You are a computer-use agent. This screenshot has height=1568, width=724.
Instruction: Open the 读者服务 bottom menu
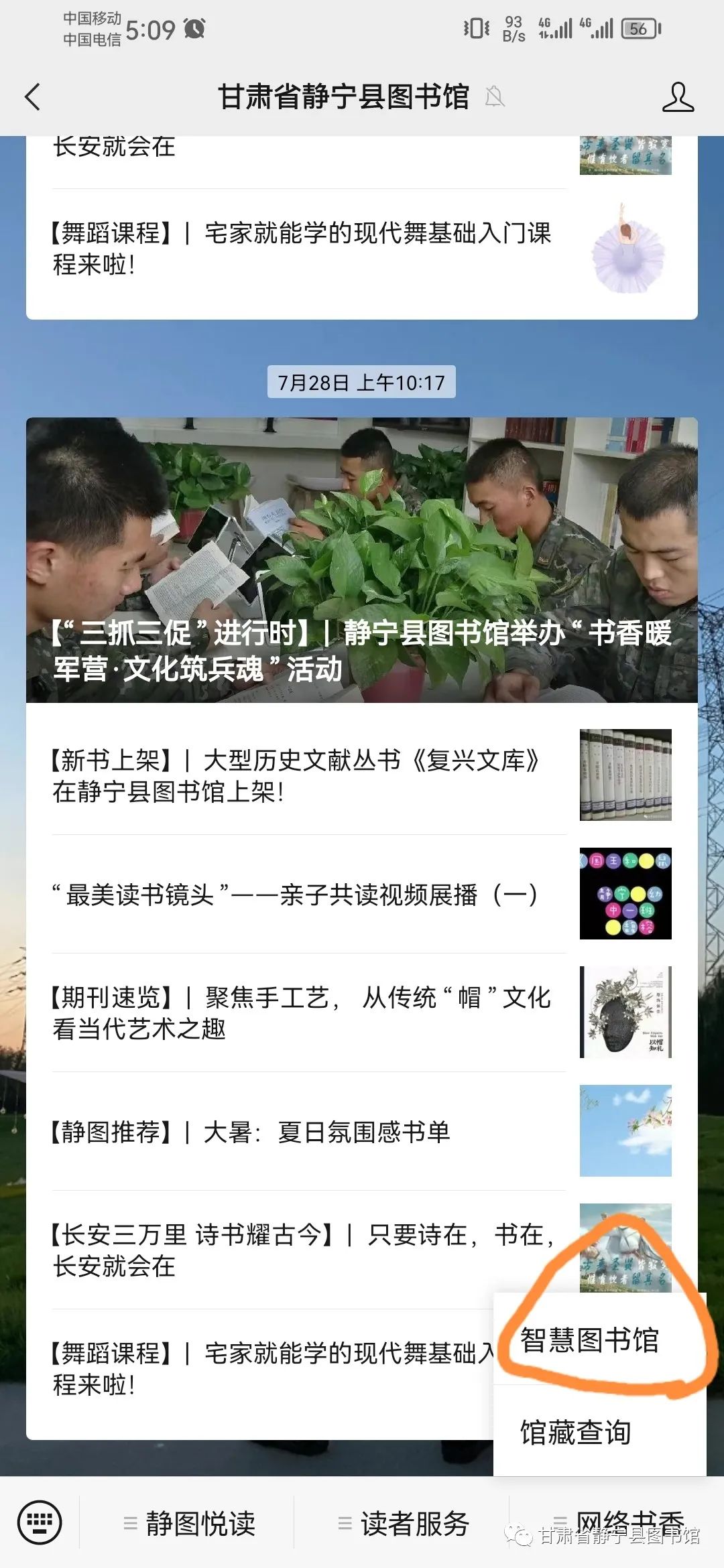click(x=404, y=1523)
